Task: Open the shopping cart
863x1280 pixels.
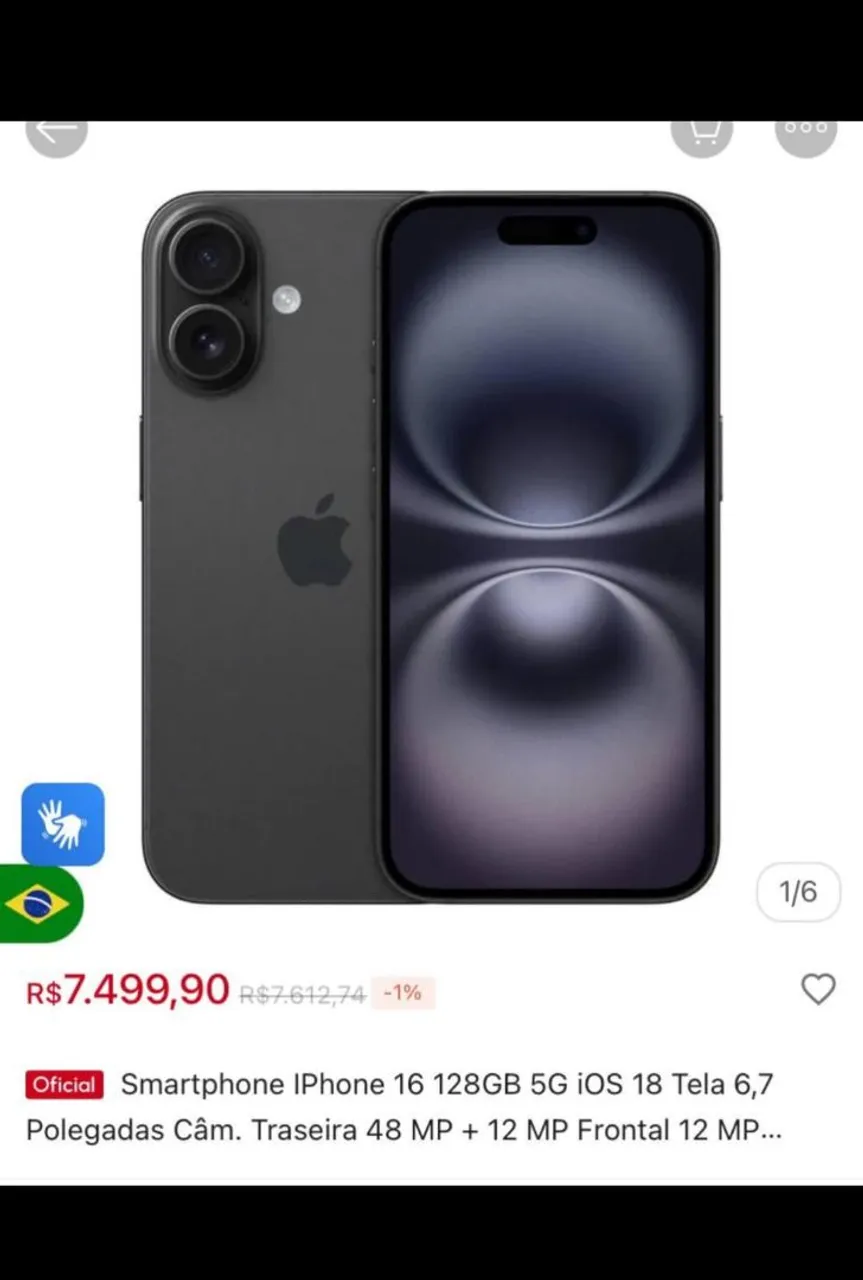Action: (x=702, y=134)
